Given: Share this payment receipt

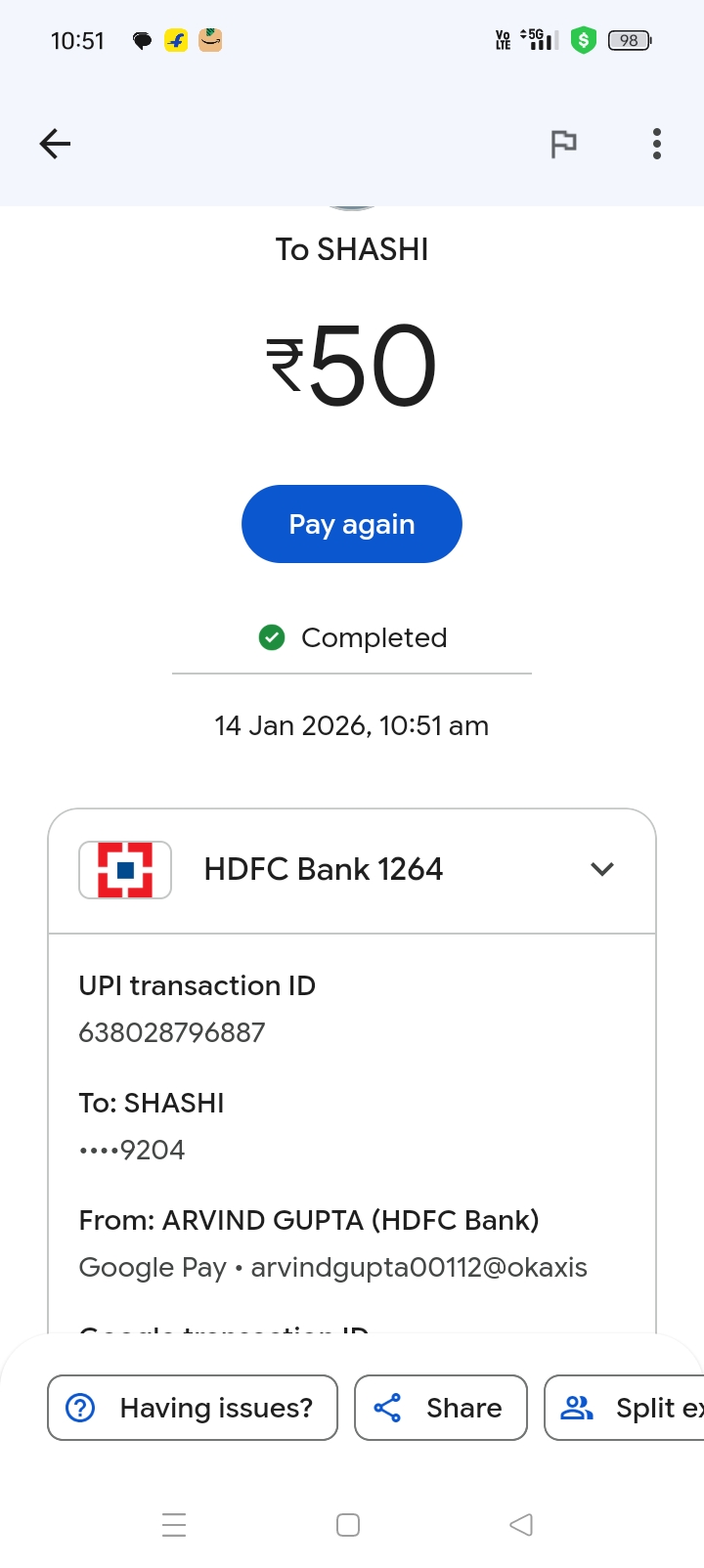Looking at the screenshot, I should click(440, 1408).
